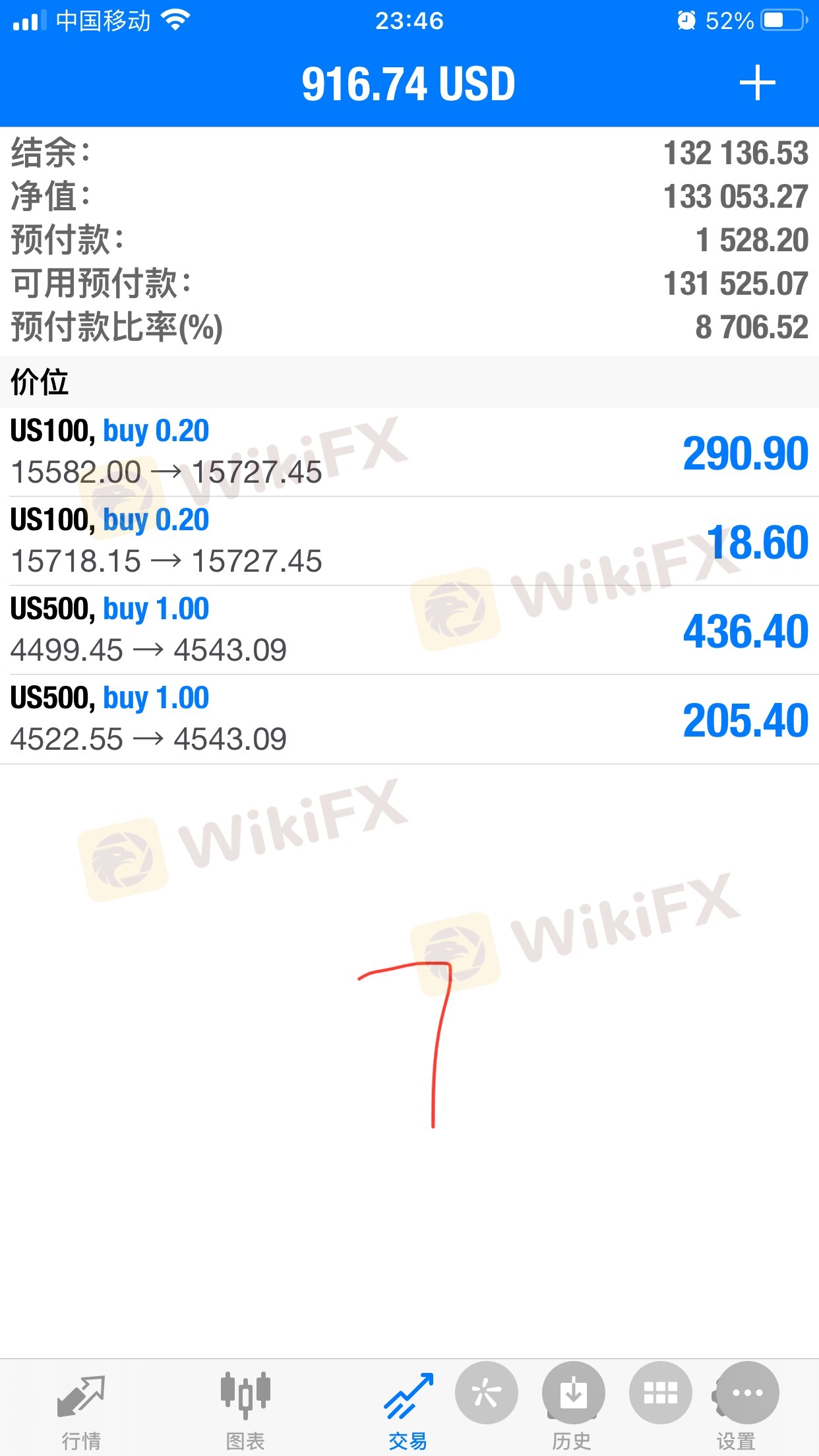Tap the gray pinwheel circle button
This screenshot has width=819, height=1456.
coord(486,1393)
